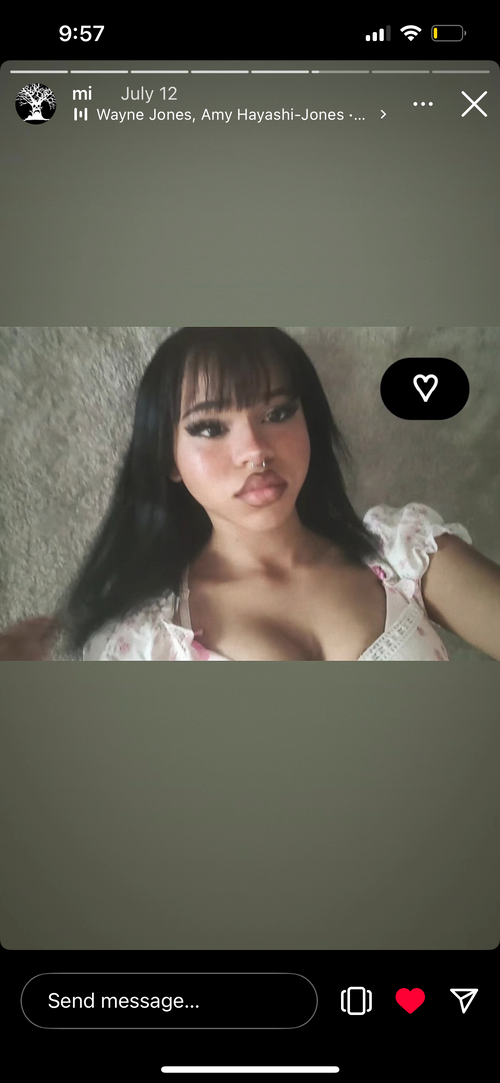Open the mi username profile
Viewport: 500px width, 1083px height.
[82, 93]
